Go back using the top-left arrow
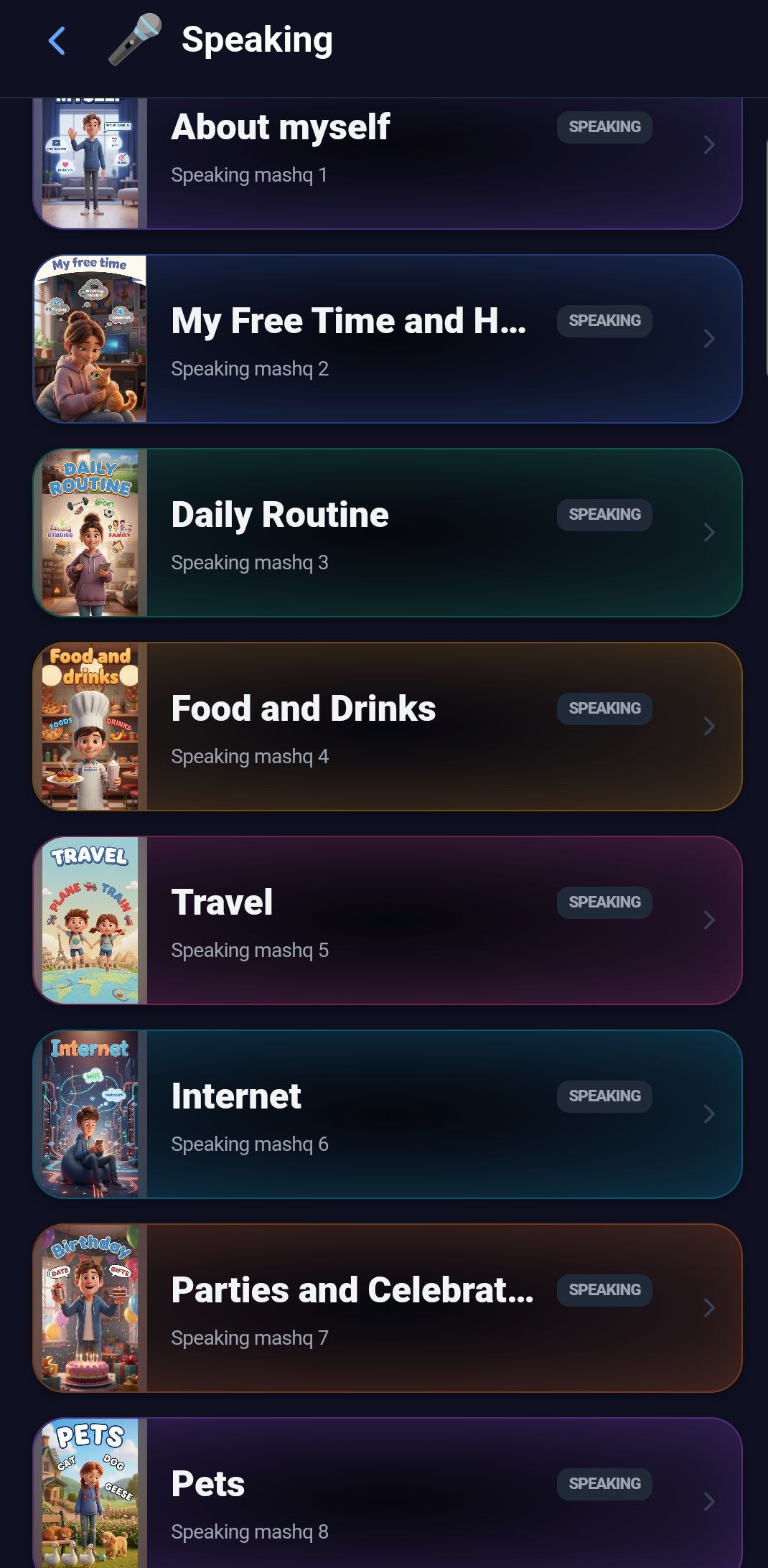Image resolution: width=768 pixels, height=1568 pixels. pos(57,41)
